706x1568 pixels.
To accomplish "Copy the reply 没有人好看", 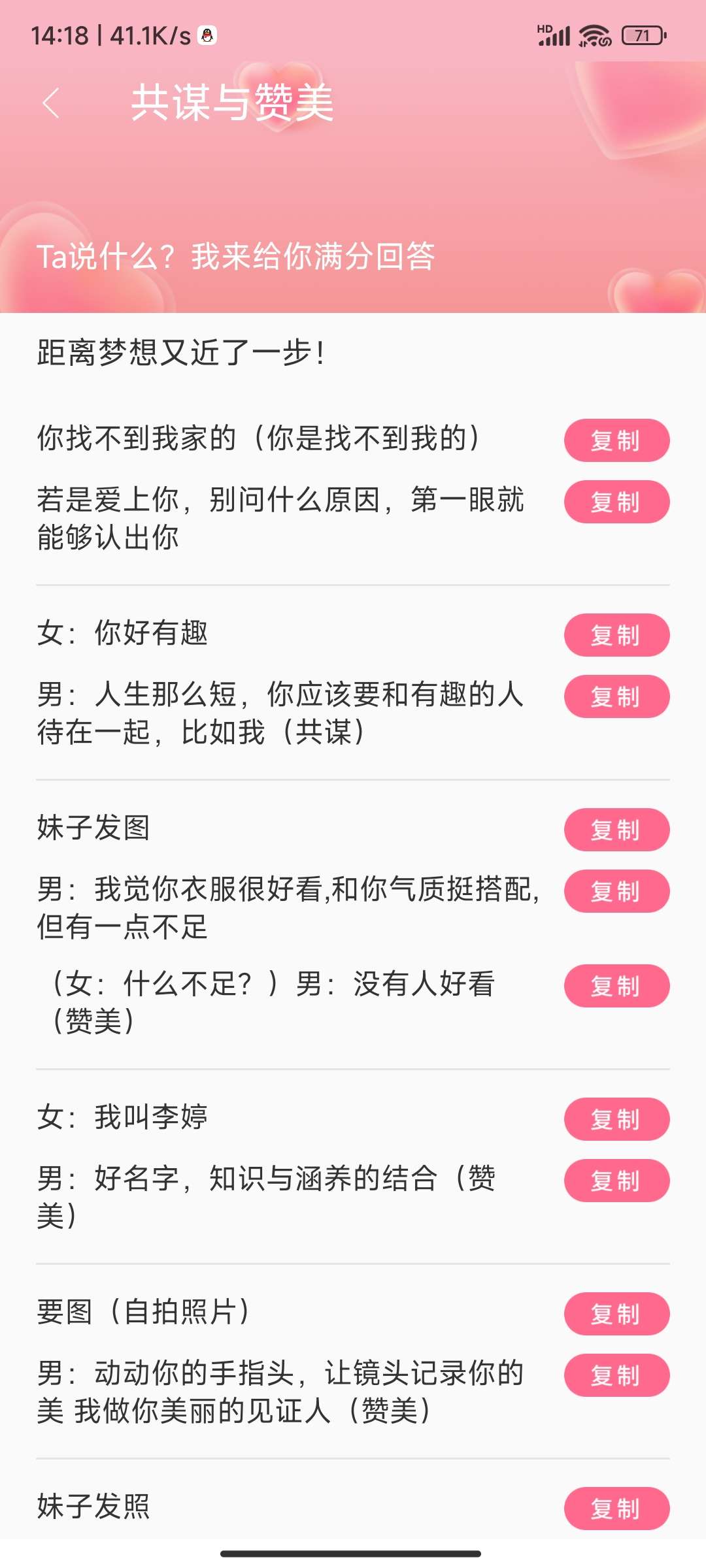I will [616, 986].
